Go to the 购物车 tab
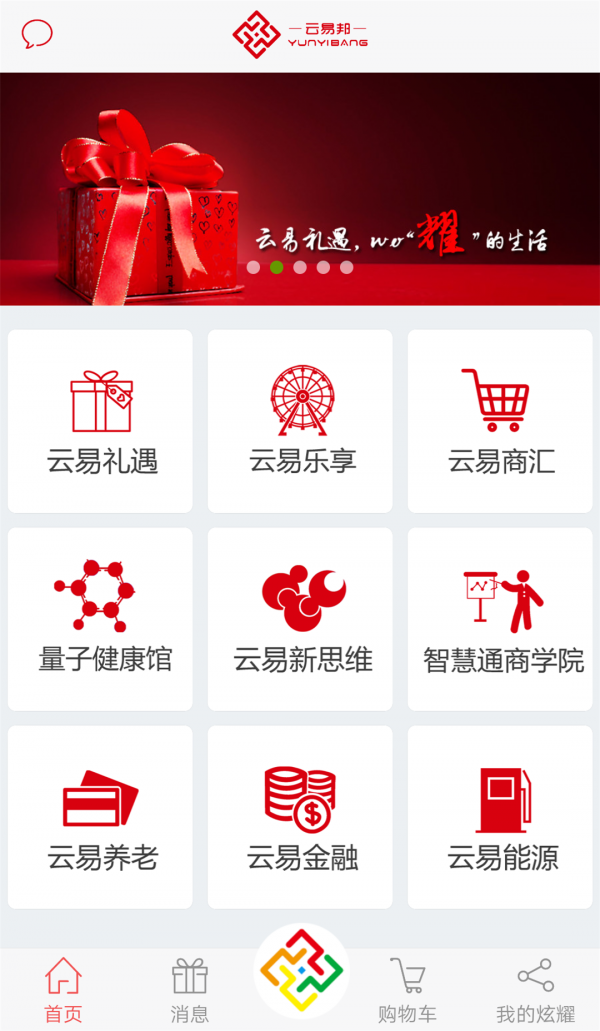 (407, 991)
